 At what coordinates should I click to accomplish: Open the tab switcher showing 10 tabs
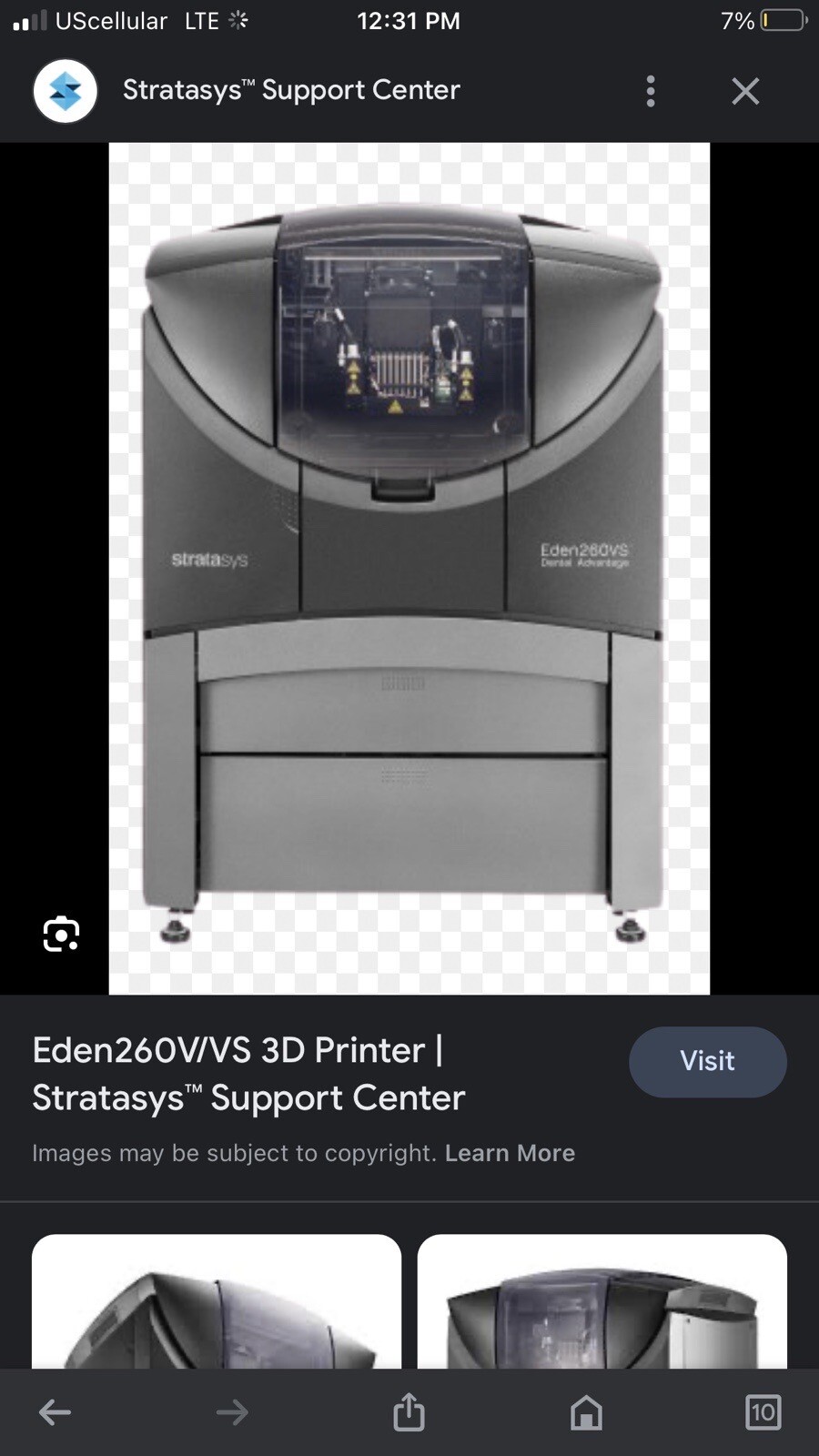tap(763, 1412)
